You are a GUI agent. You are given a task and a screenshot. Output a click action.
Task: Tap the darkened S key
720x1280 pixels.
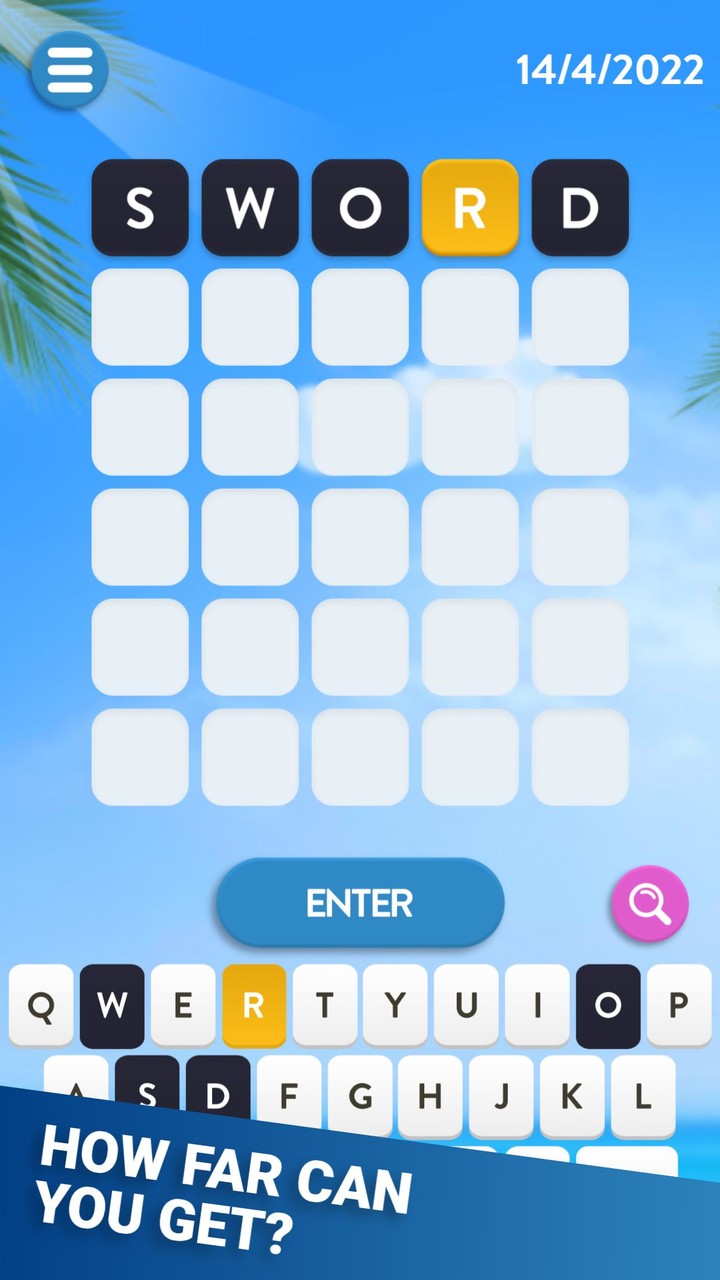(148, 1094)
